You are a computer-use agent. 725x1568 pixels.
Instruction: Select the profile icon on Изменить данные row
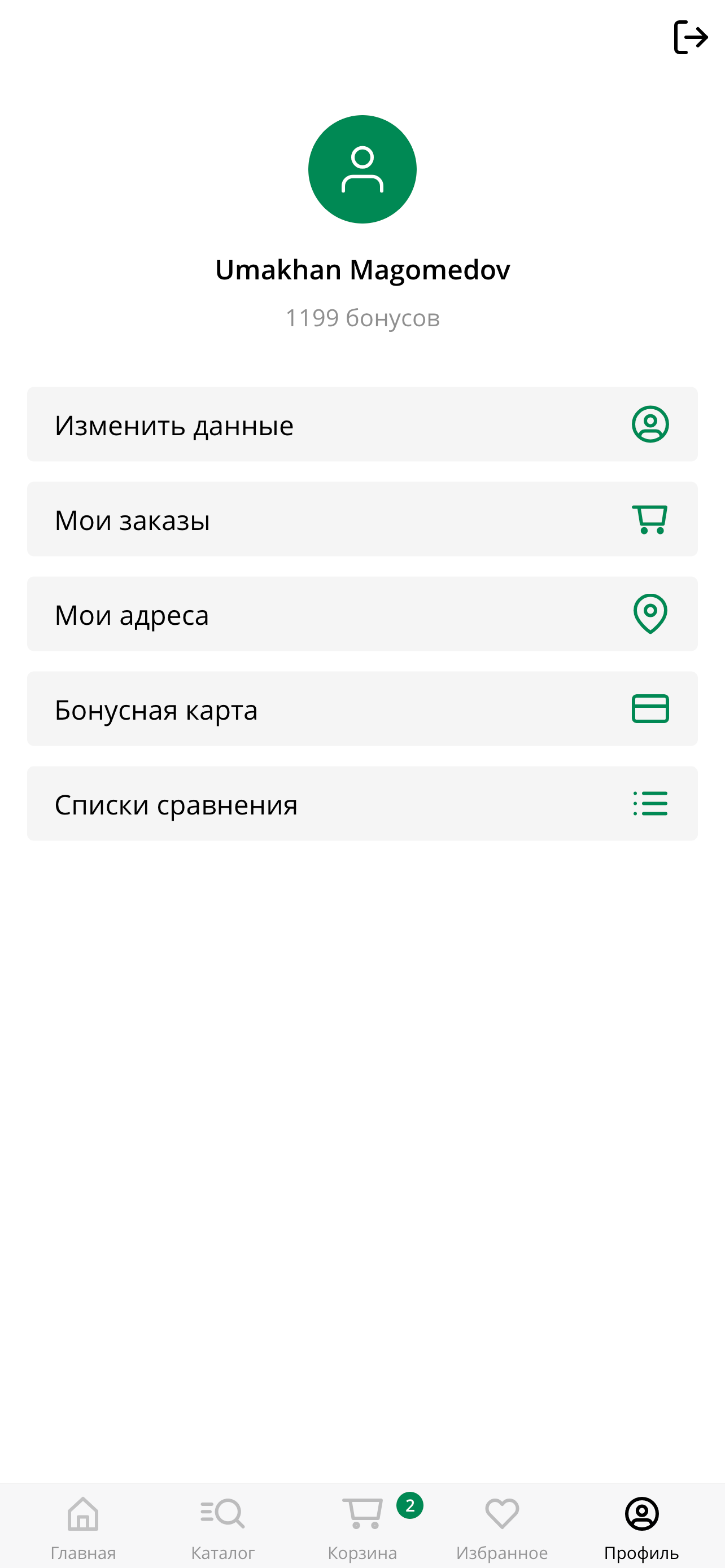[x=650, y=424]
